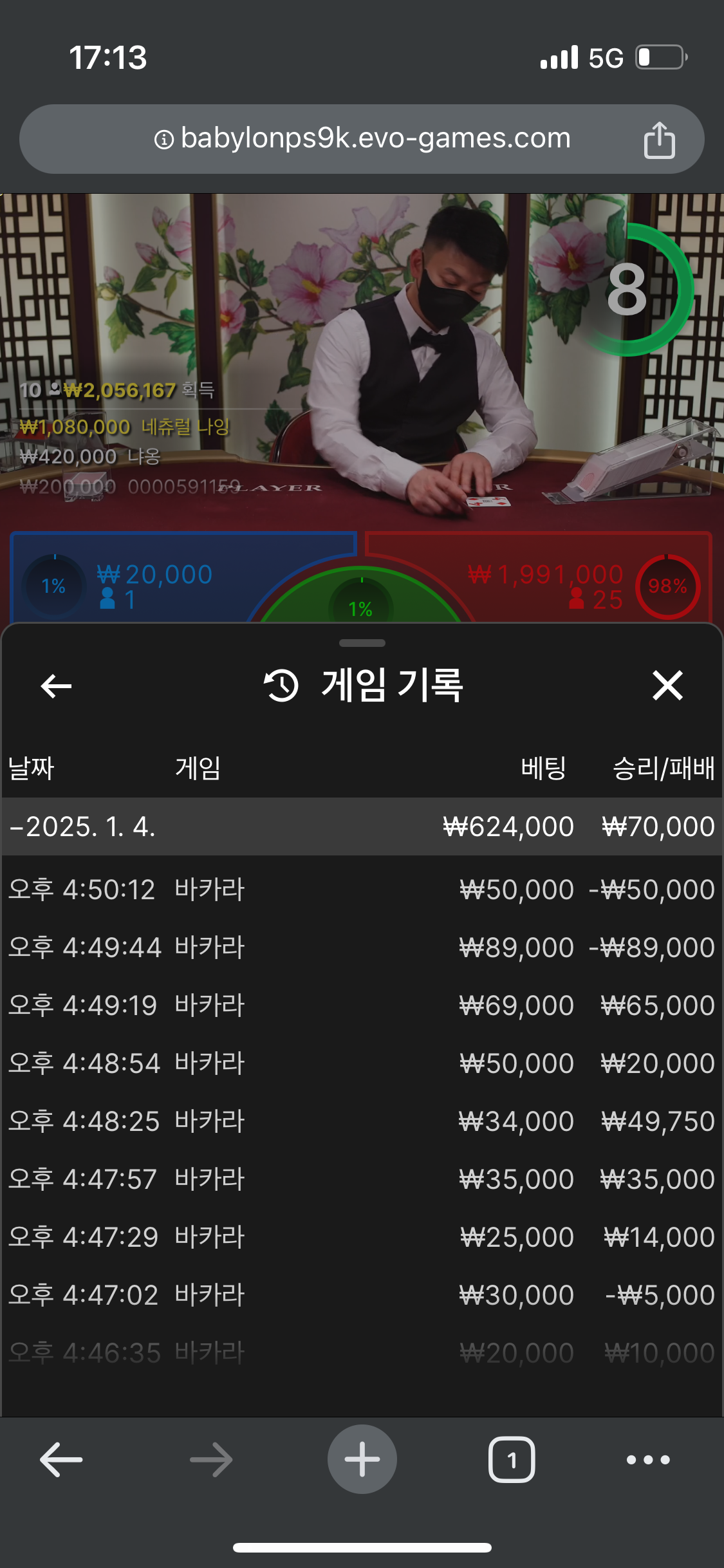Image resolution: width=724 pixels, height=1568 pixels.
Task: Open the 오후 4:48:54 바카라 record
Action: click(x=360, y=1063)
